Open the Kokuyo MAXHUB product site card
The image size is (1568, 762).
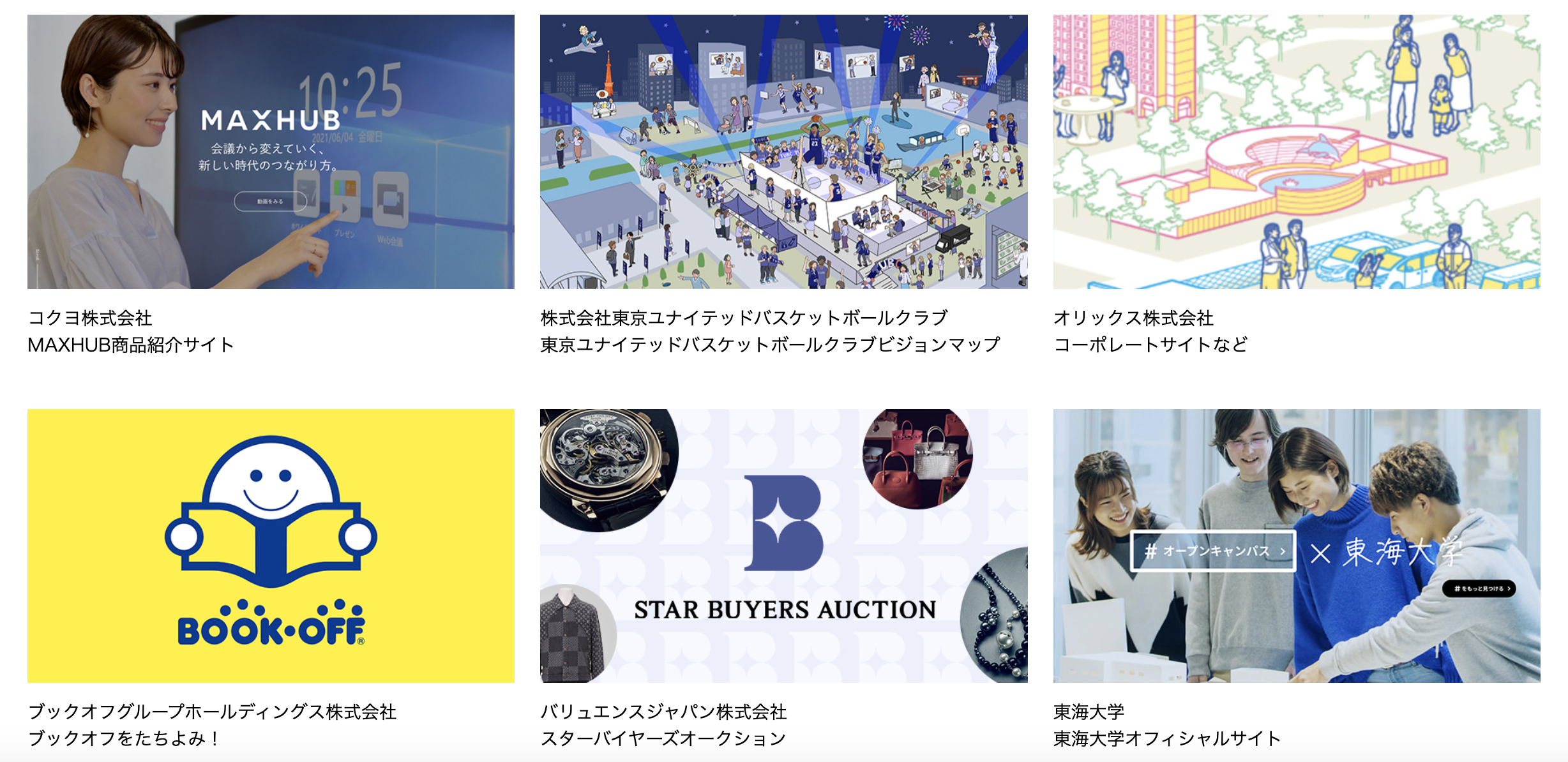click(x=271, y=152)
